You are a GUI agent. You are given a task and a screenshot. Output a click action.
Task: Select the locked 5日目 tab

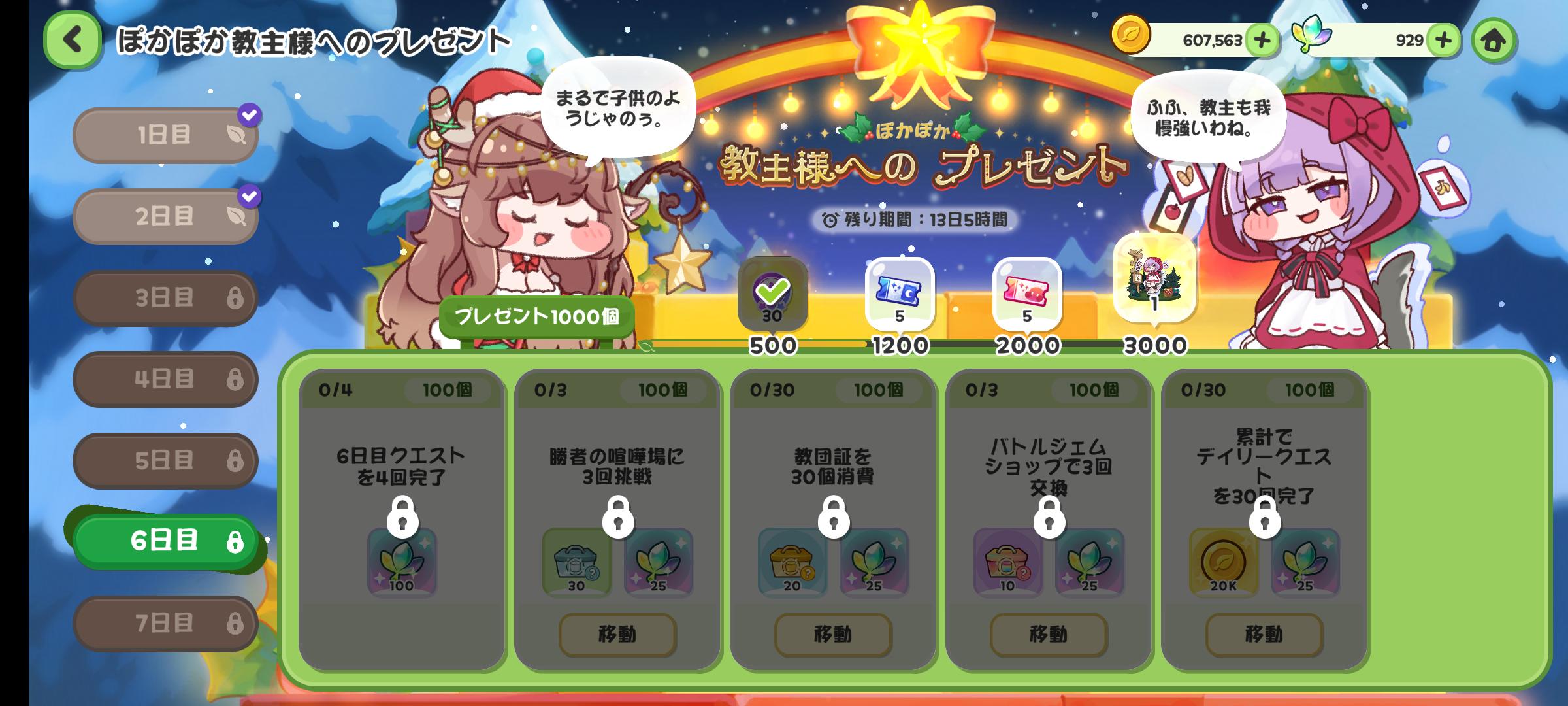(x=165, y=461)
